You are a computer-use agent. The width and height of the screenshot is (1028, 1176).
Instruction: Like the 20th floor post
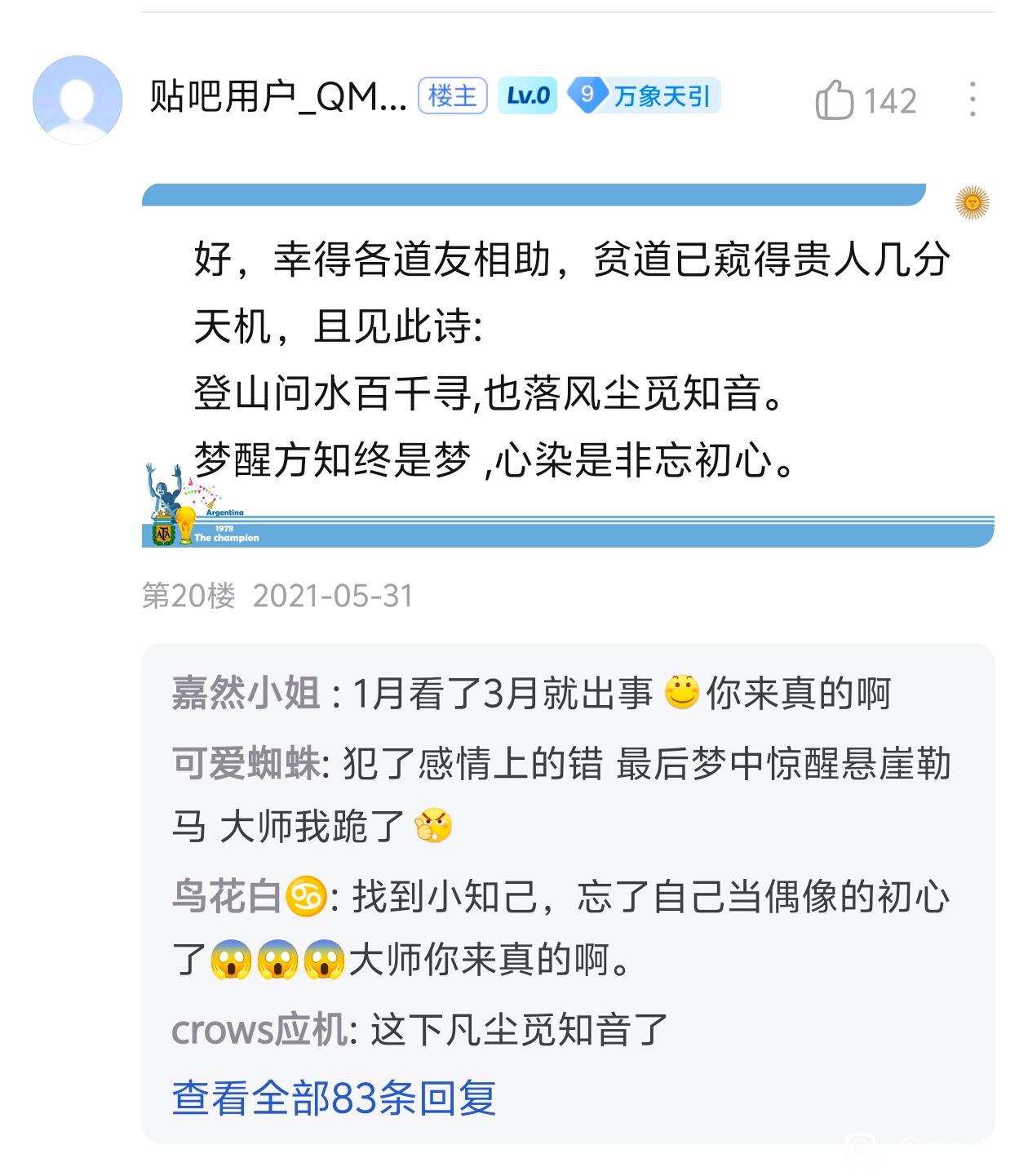point(835,100)
